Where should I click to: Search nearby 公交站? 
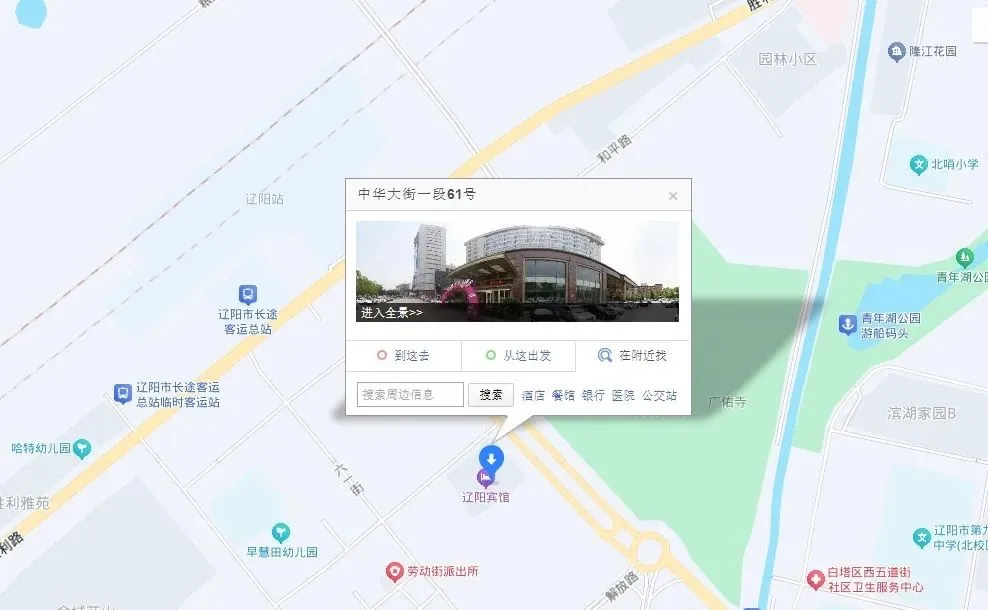[x=659, y=395]
